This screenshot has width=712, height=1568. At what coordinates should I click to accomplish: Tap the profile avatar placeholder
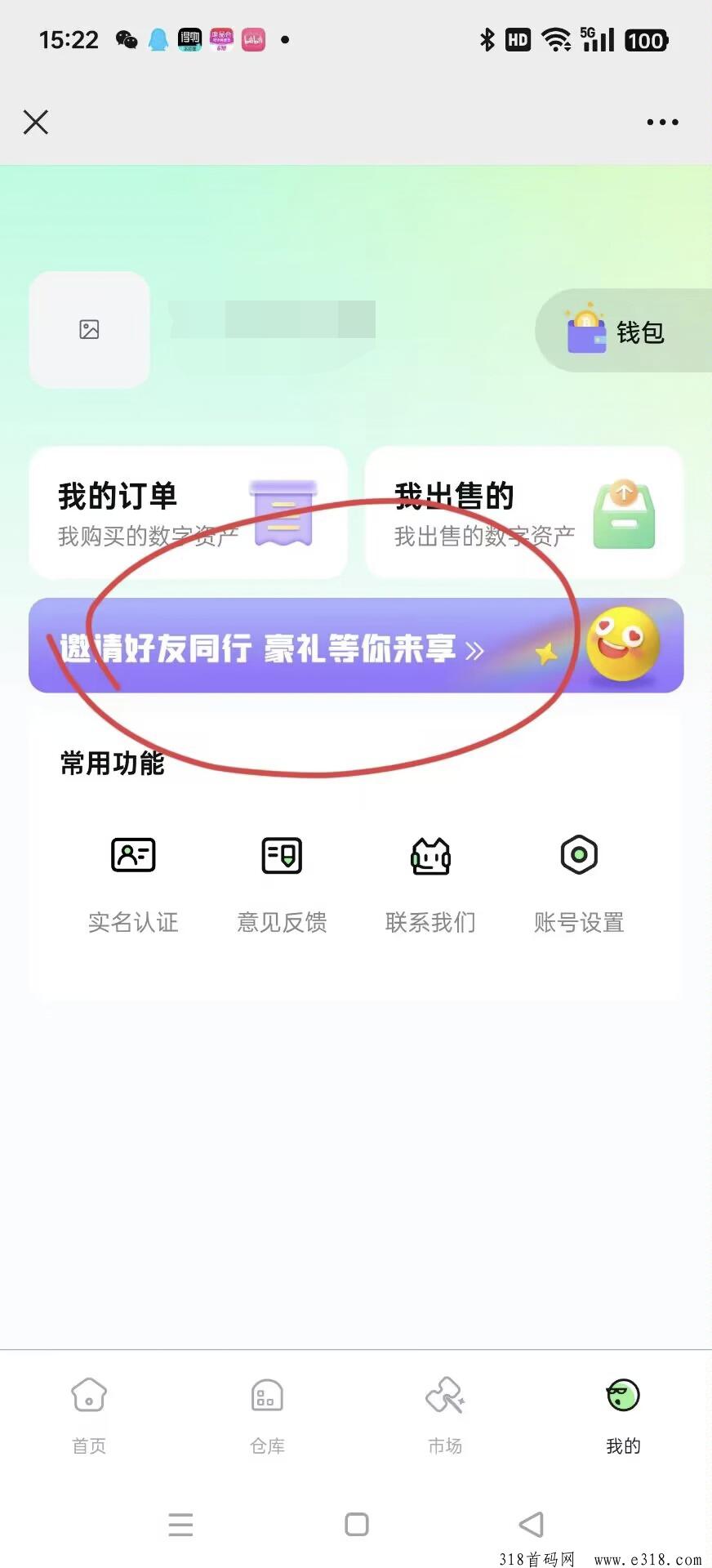click(90, 330)
